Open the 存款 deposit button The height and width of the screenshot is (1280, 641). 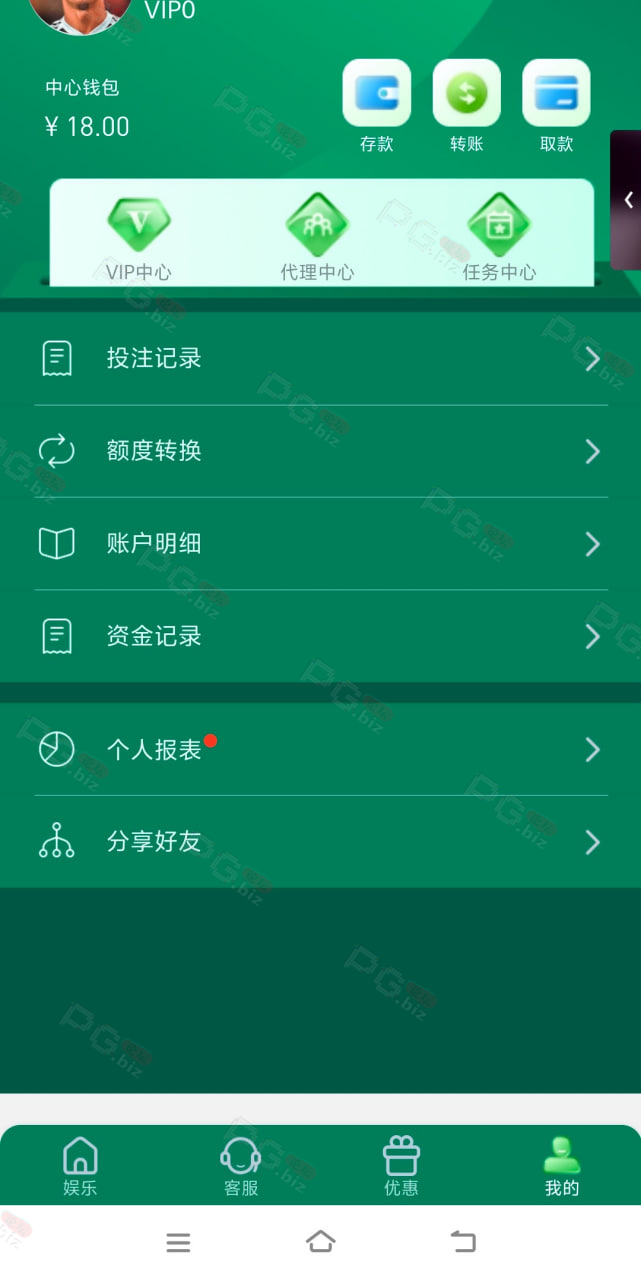pos(376,105)
